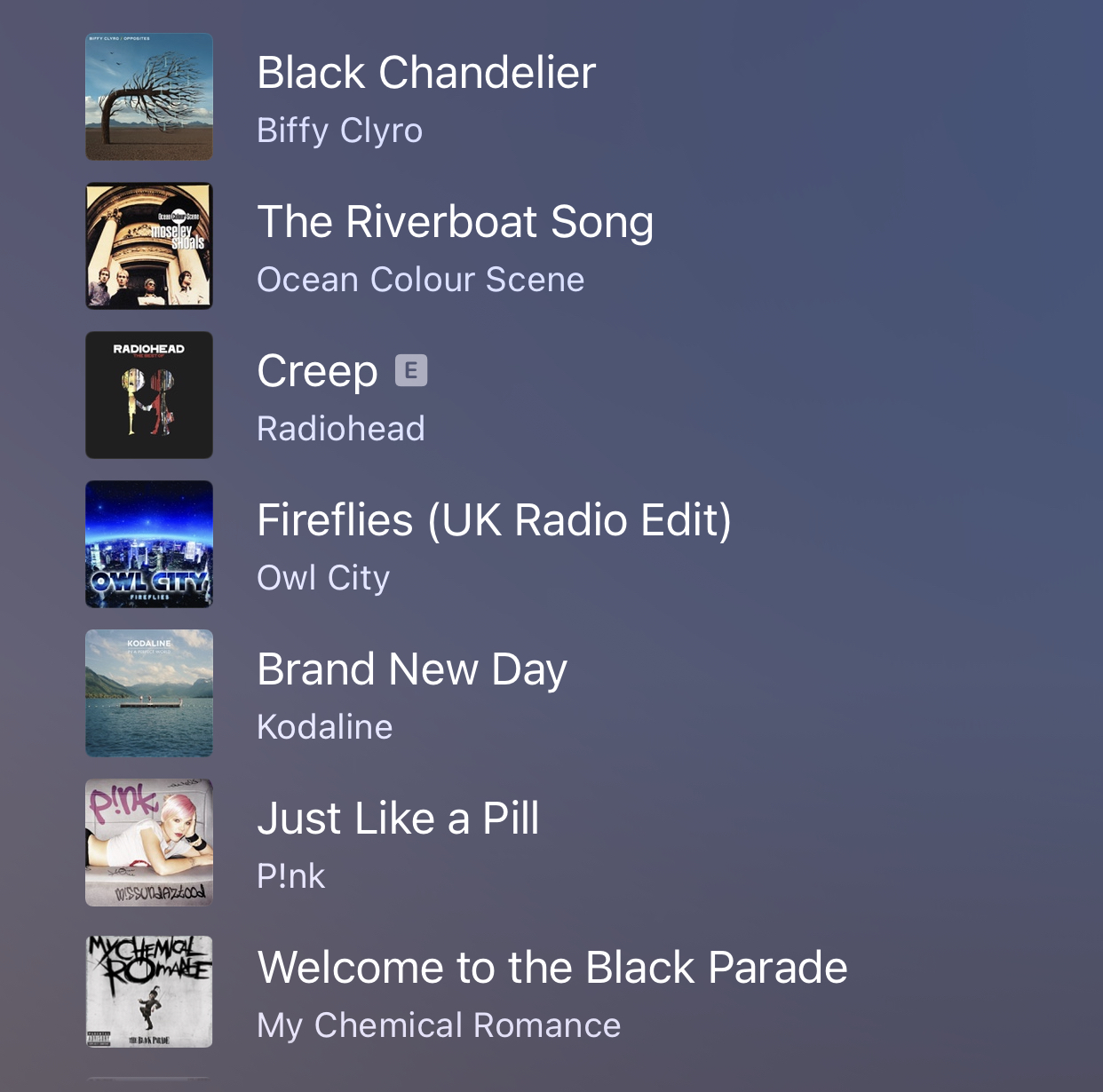1103x1092 pixels.
Task: Play Creep by Radiohead
Action: 317,372
